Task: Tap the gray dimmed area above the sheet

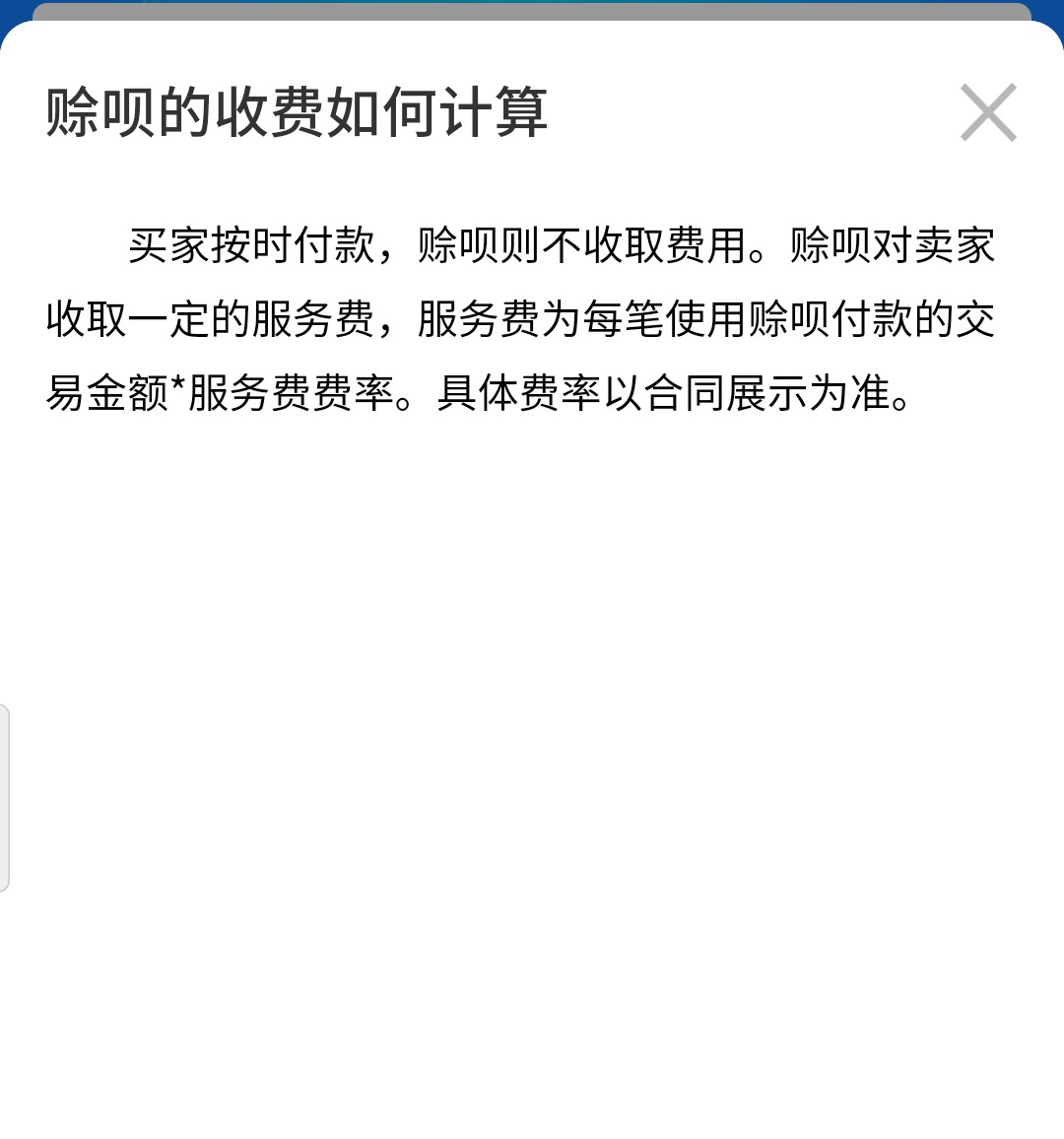Action: [532, 14]
